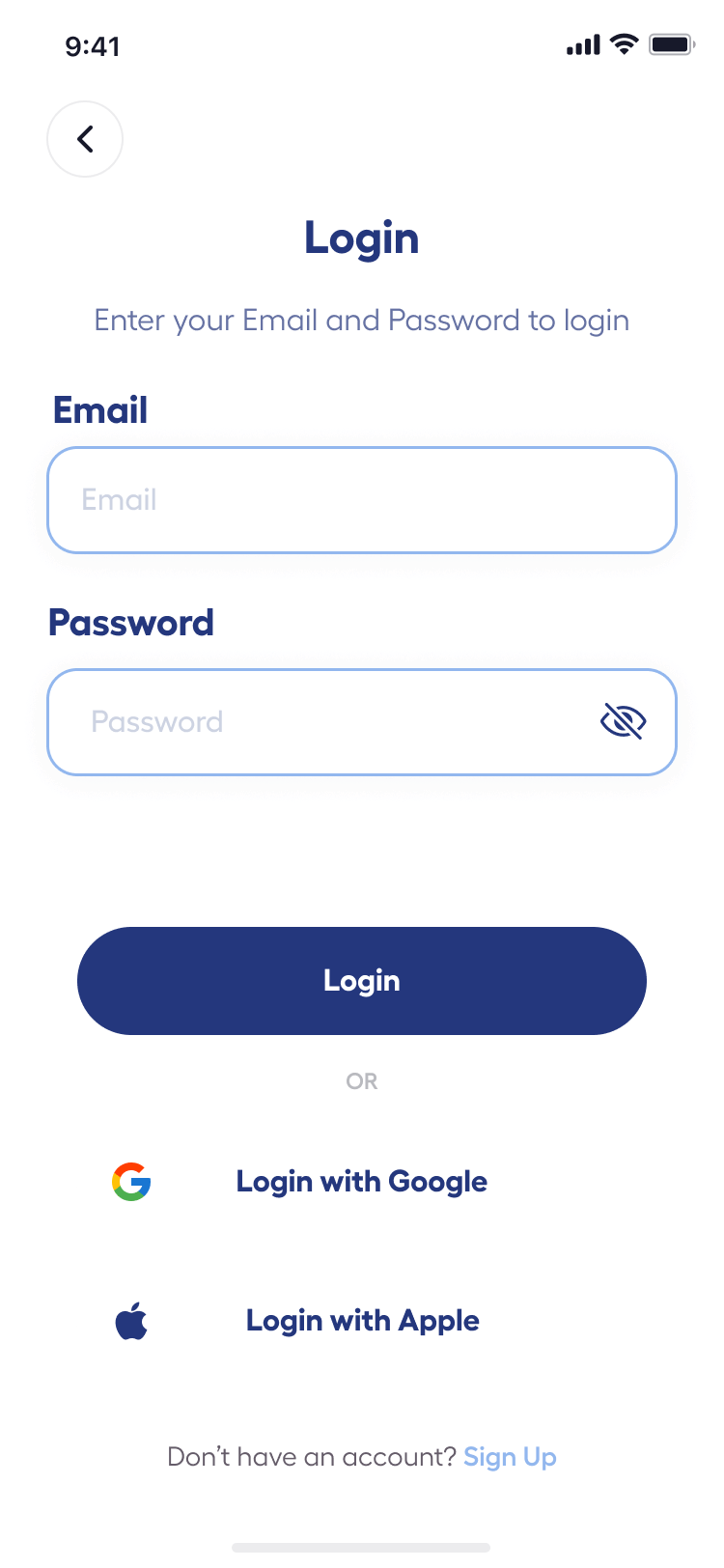
Task: Click the Wi-Fi icon in status bar
Action: click(x=624, y=43)
